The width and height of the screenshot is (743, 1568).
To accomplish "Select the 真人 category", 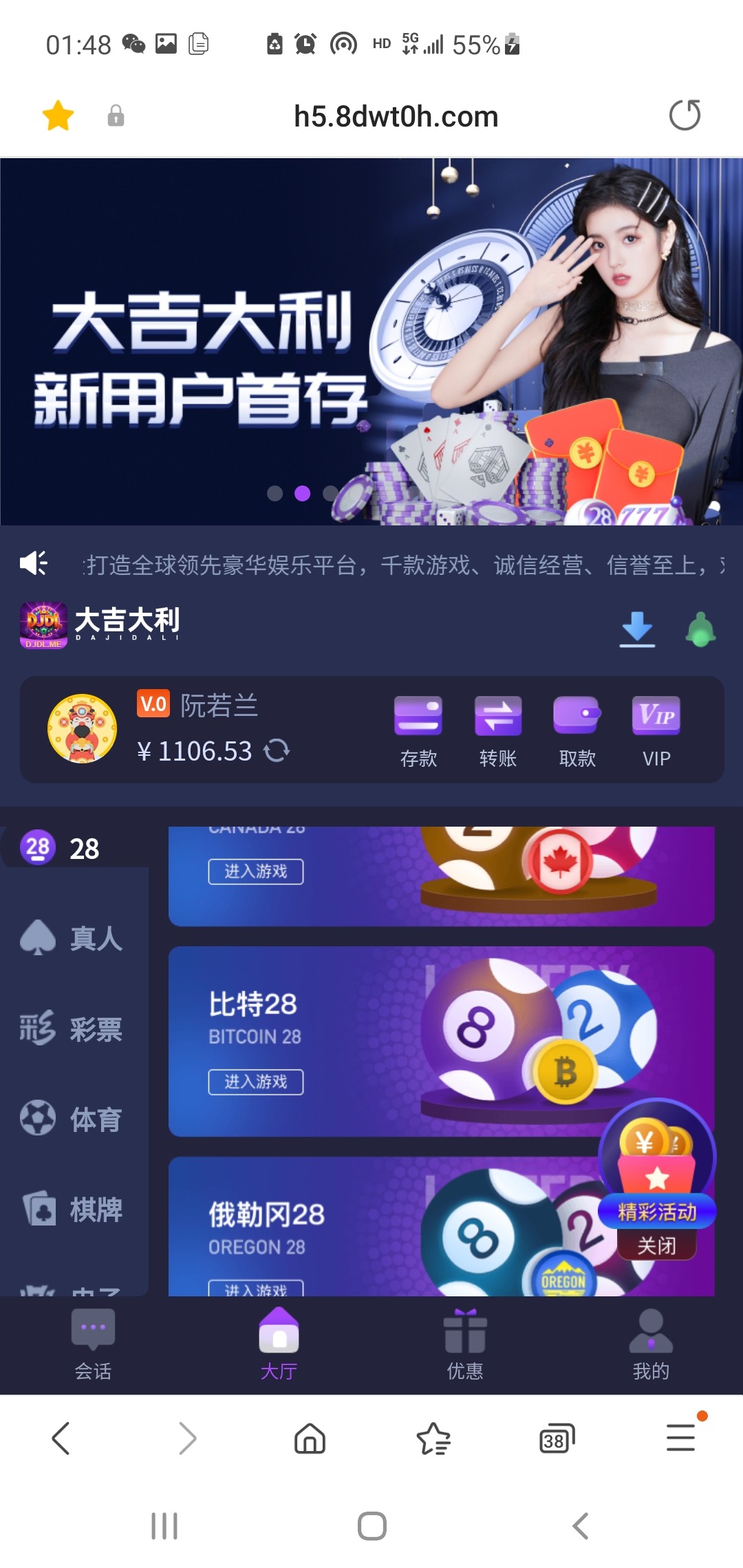I will click(x=72, y=938).
